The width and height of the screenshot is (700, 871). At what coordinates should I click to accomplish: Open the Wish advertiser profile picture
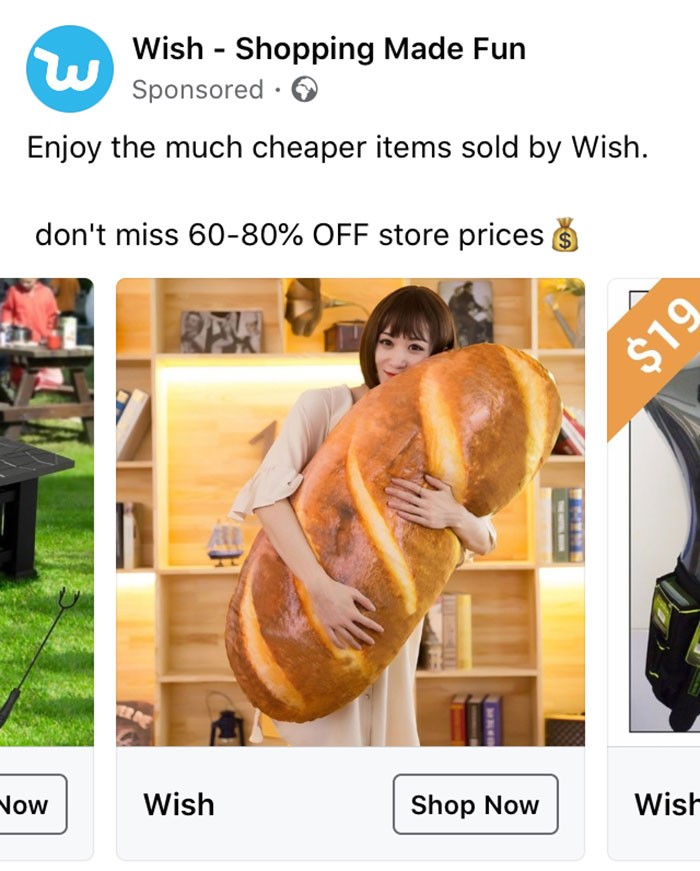coord(69,69)
